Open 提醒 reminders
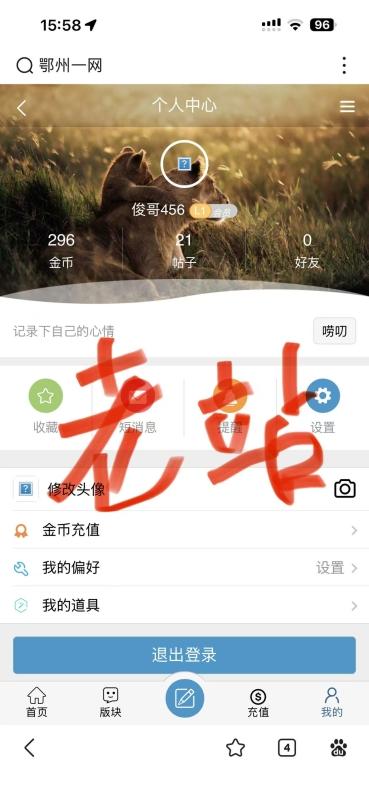Screen dimensions: 369x800 click(230, 407)
